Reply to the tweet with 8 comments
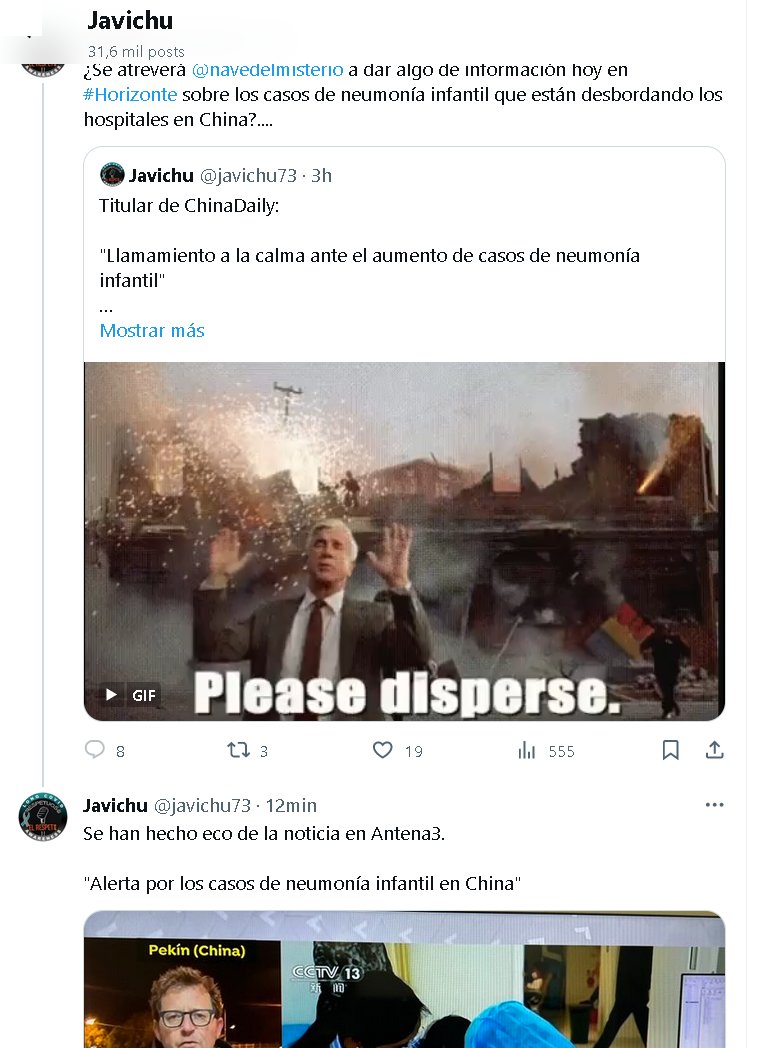762x1048 pixels. [x=96, y=750]
